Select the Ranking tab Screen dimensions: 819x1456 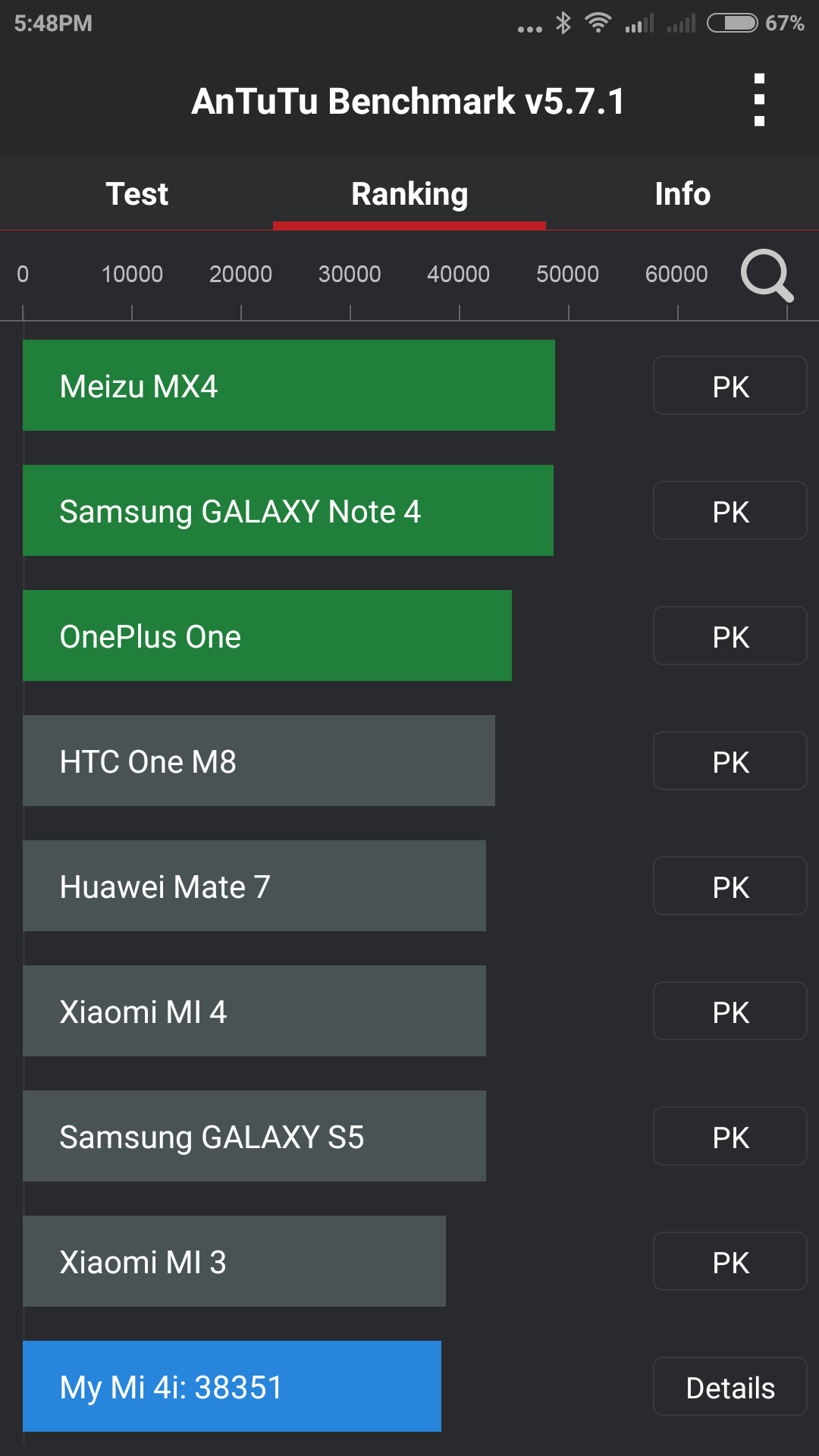pos(409,193)
